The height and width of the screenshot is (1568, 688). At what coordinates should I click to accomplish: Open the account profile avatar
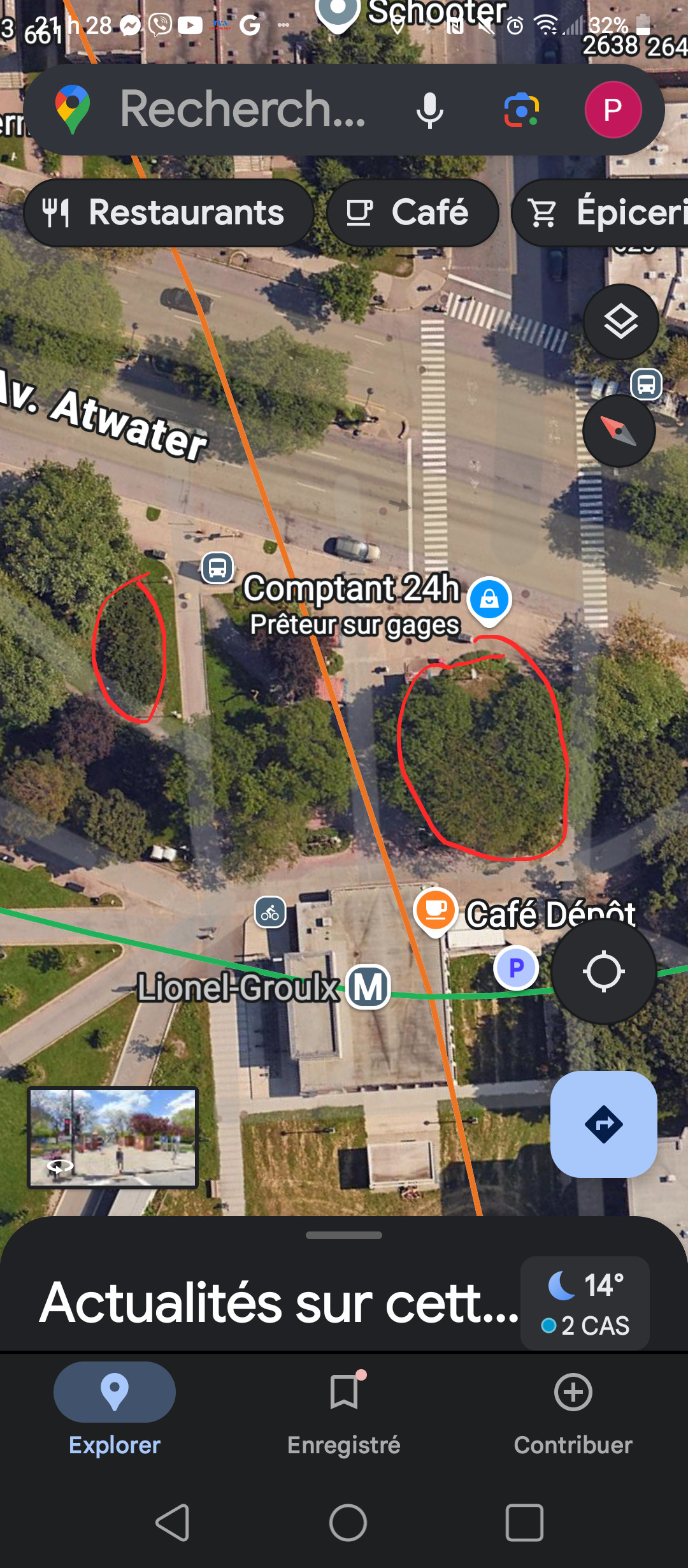[613, 110]
